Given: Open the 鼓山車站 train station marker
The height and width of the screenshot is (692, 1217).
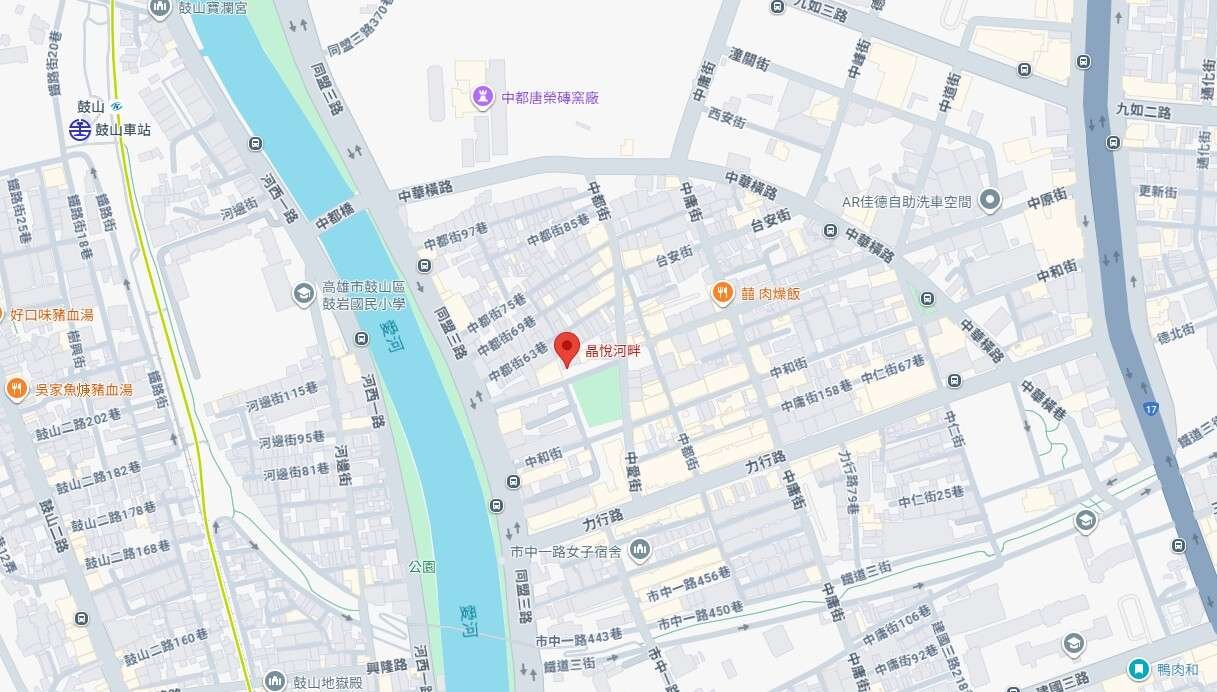Looking at the screenshot, I should click(80, 129).
